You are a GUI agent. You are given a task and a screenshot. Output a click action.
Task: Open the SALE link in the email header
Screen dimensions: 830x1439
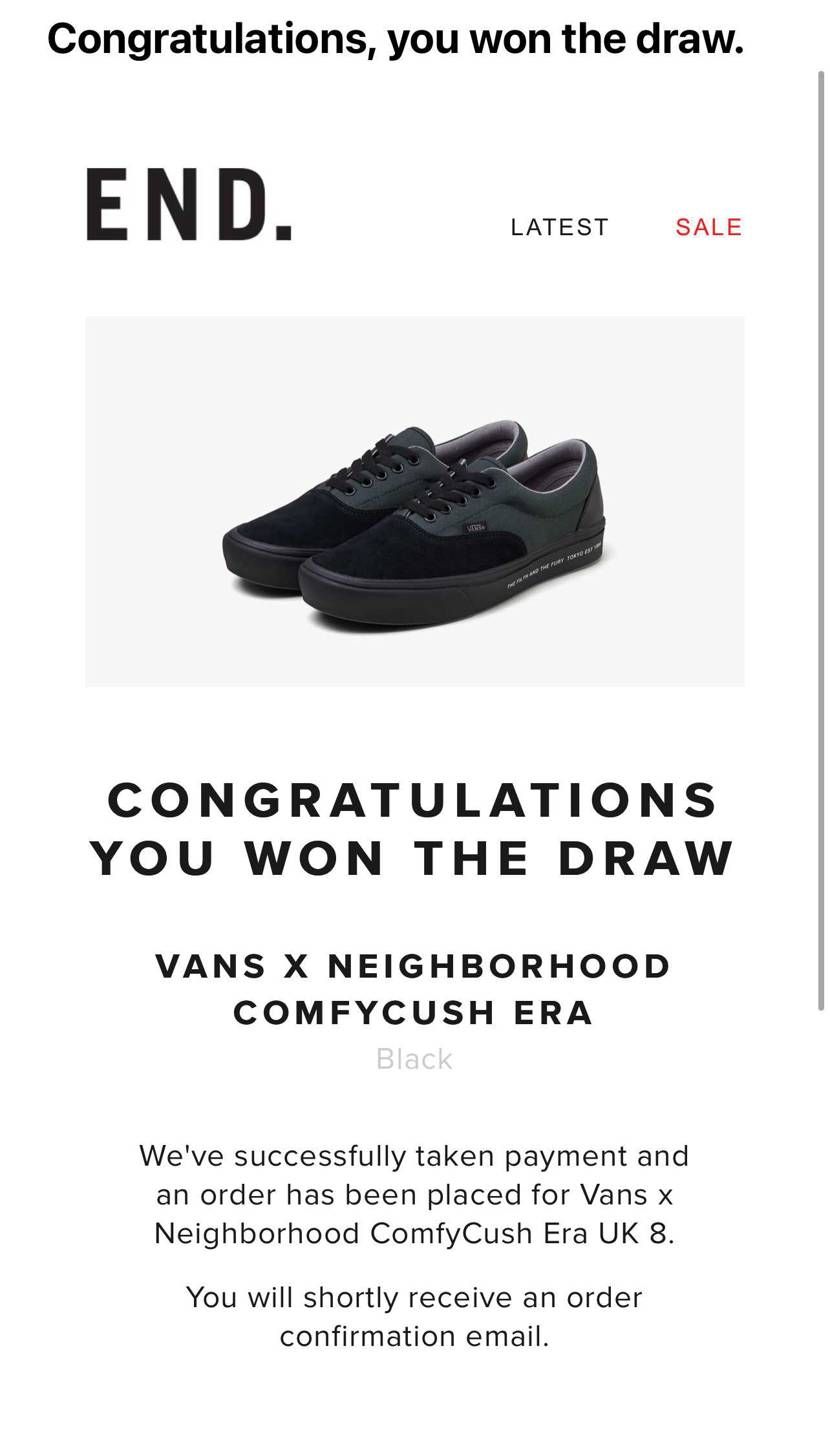click(x=709, y=227)
